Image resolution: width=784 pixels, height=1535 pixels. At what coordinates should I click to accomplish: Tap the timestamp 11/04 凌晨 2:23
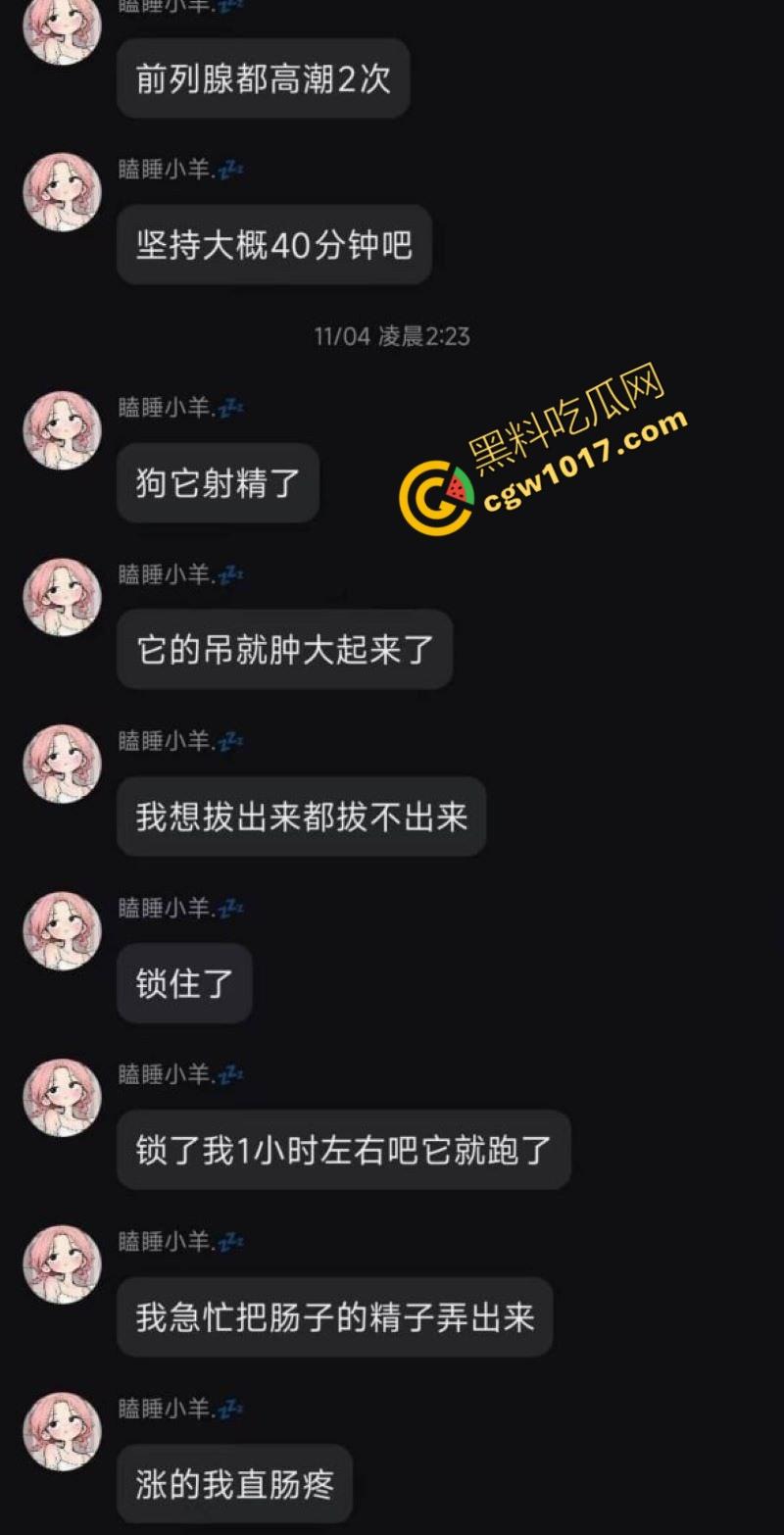click(x=392, y=337)
